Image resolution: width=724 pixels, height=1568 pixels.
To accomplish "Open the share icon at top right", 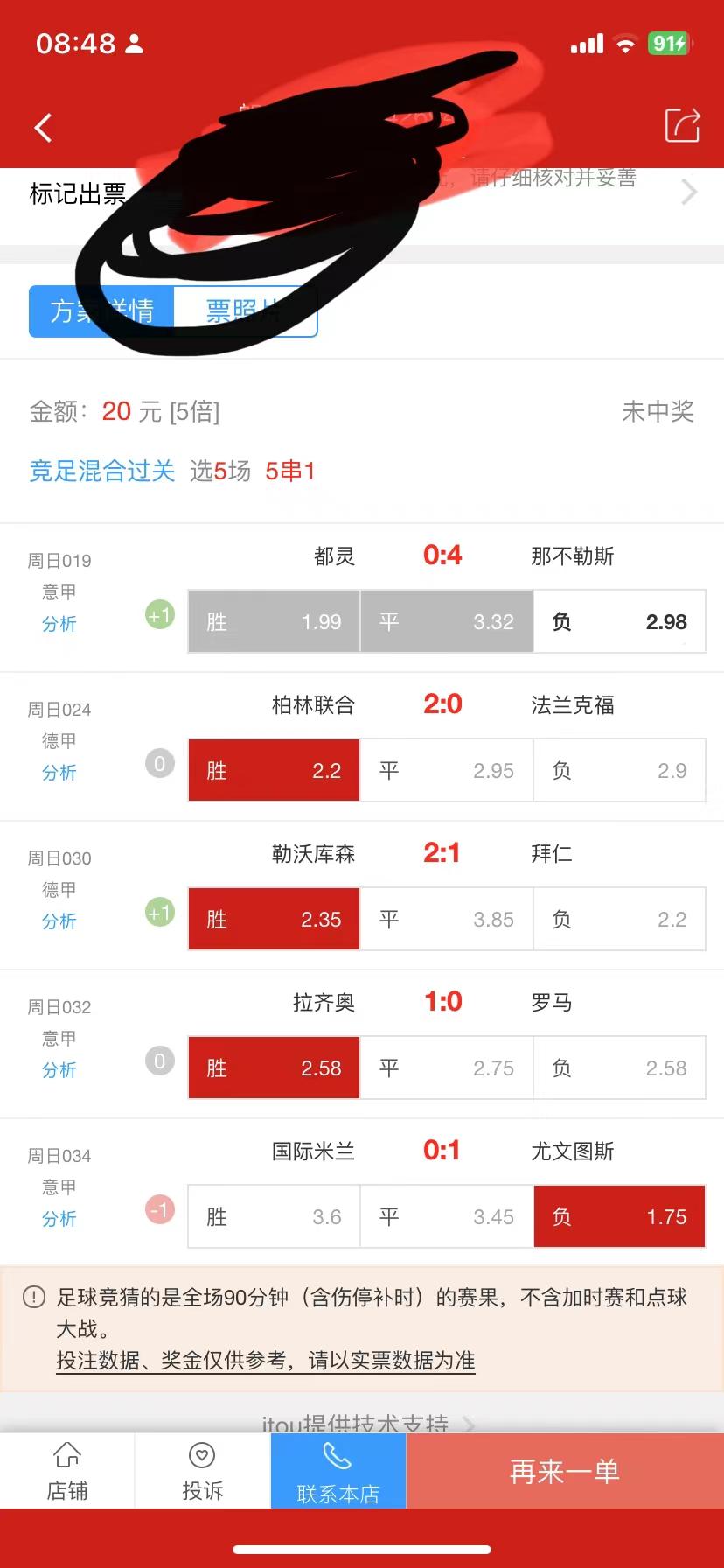I will 682,126.
